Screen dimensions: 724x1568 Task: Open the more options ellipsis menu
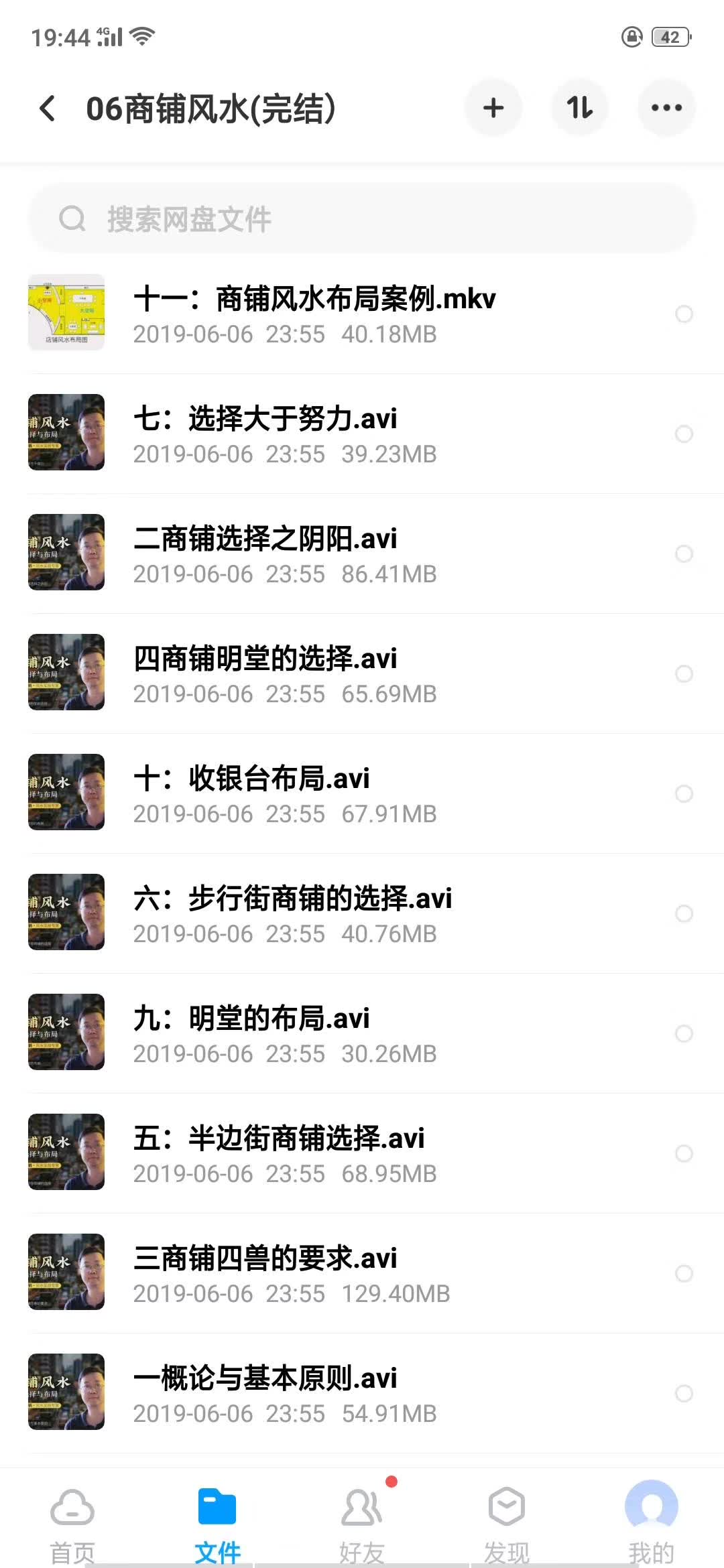[x=666, y=108]
